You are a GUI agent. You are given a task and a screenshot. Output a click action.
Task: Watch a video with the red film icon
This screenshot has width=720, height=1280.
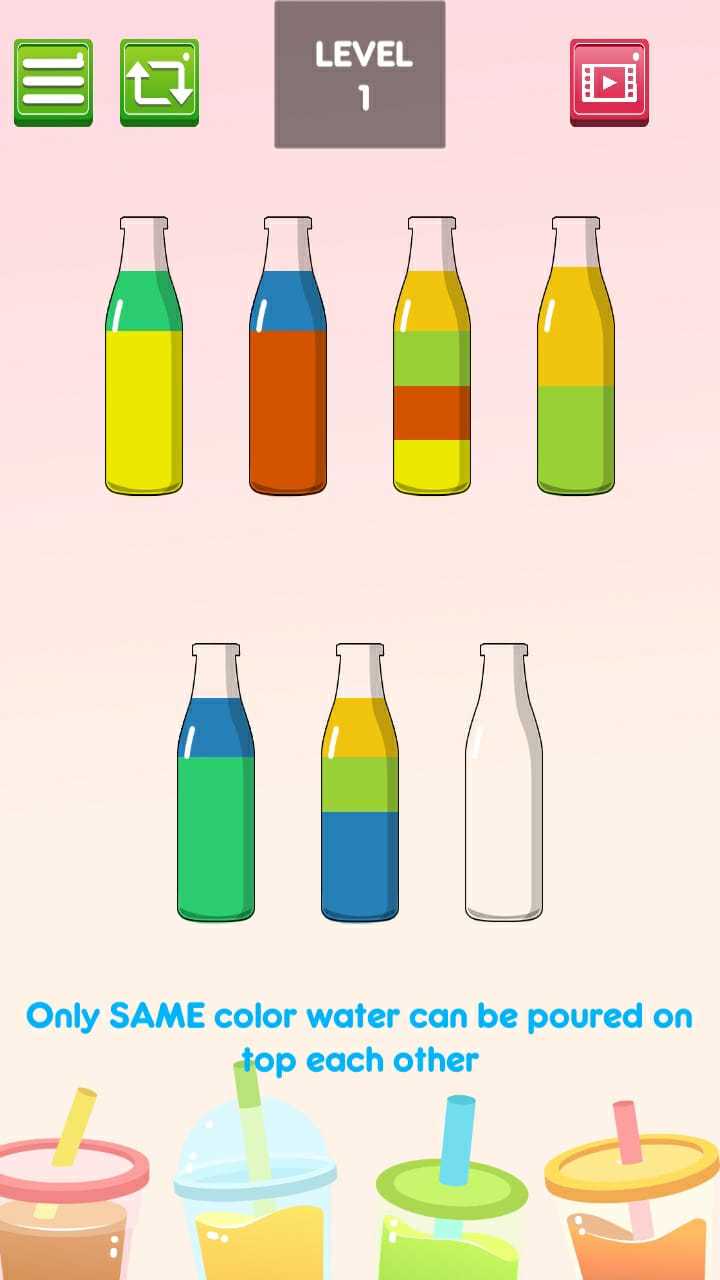609,82
